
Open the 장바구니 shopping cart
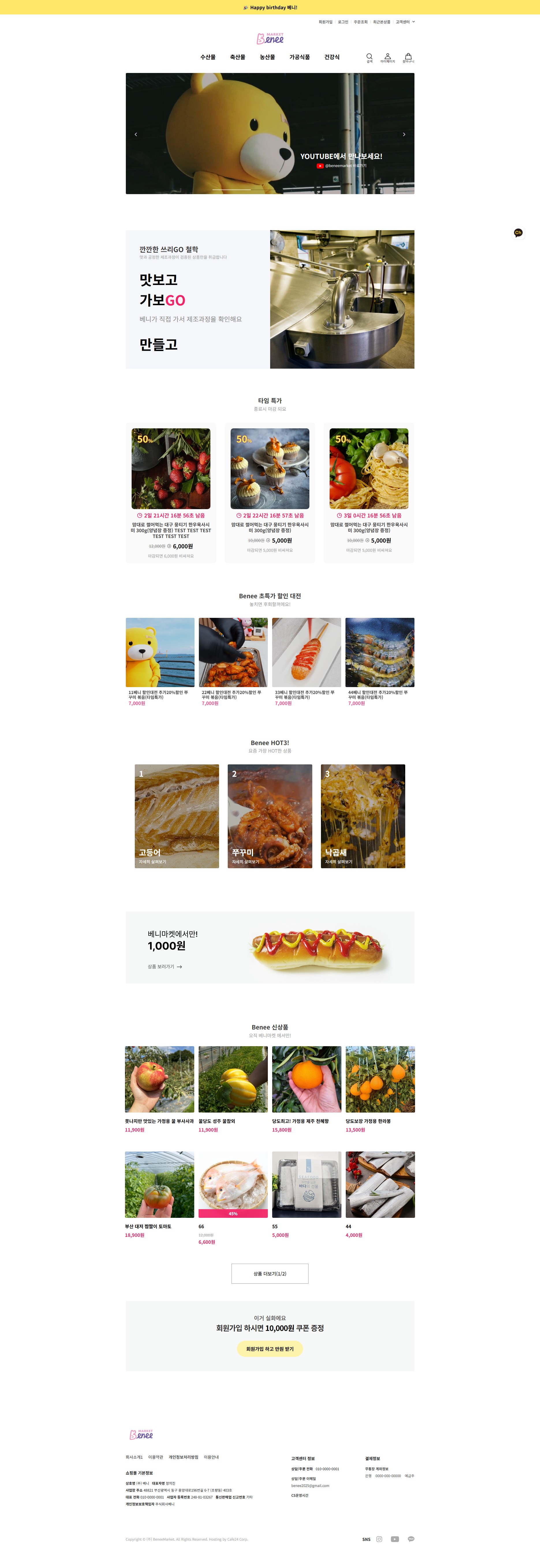408,57
